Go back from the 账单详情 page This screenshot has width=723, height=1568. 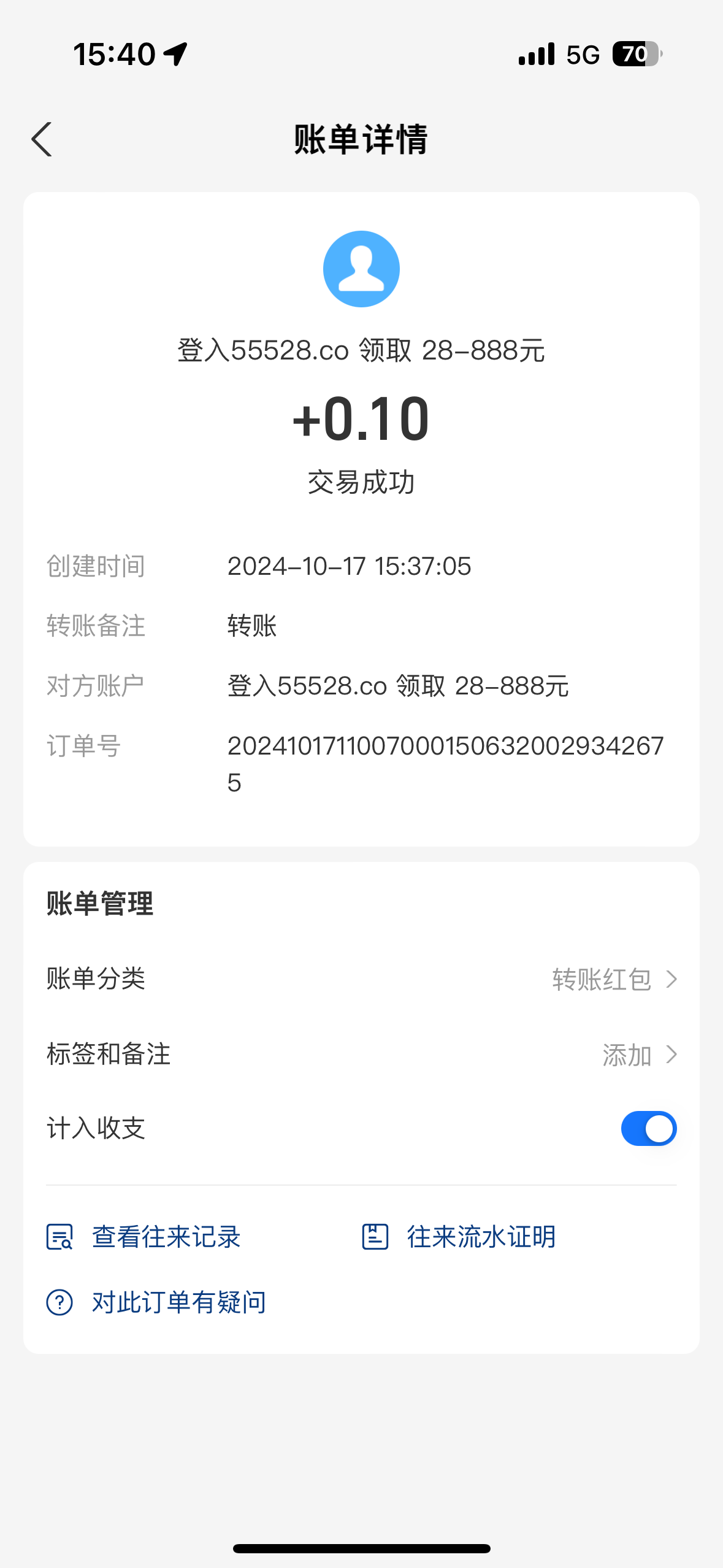pos(42,140)
